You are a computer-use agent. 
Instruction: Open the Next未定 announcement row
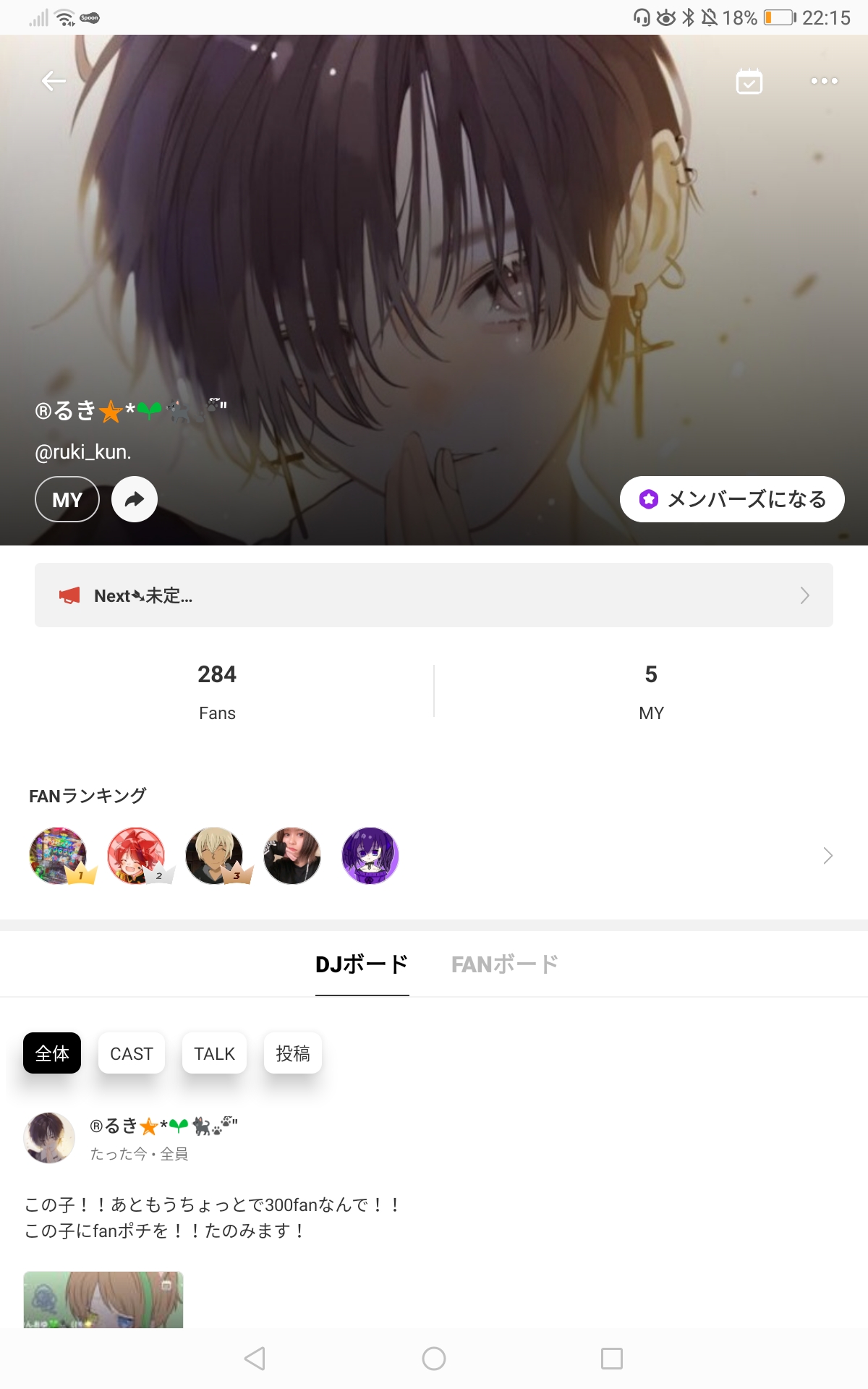pyautogui.click(x=434, y=595)
